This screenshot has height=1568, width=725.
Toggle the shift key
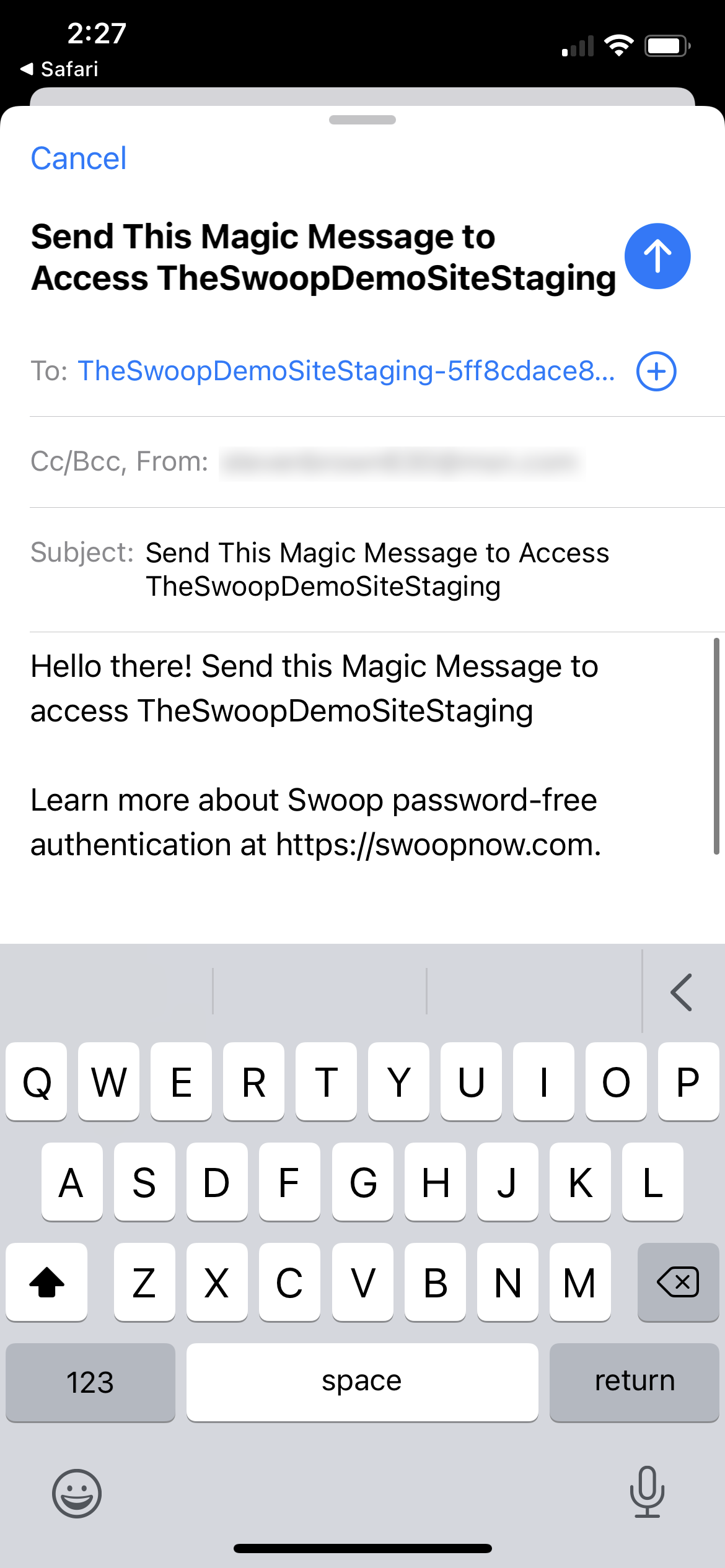coord(46,1281)
